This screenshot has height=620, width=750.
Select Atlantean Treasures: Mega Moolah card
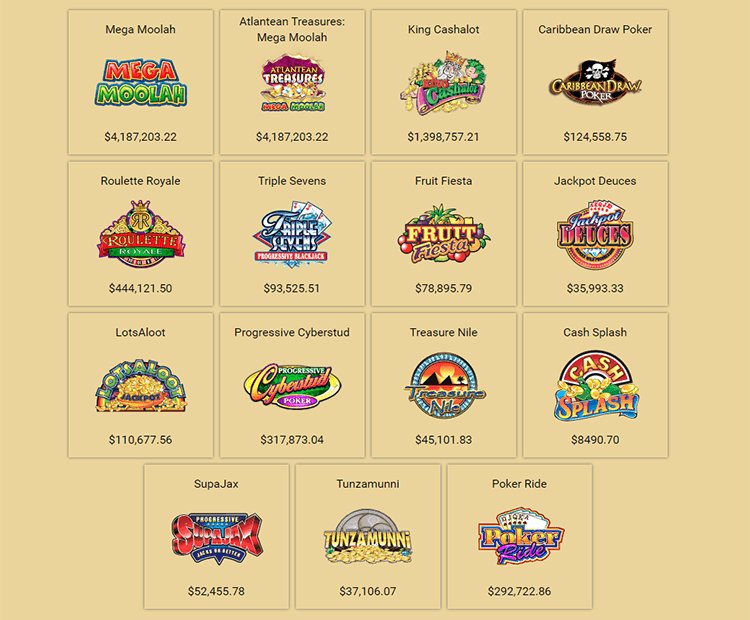292,82
